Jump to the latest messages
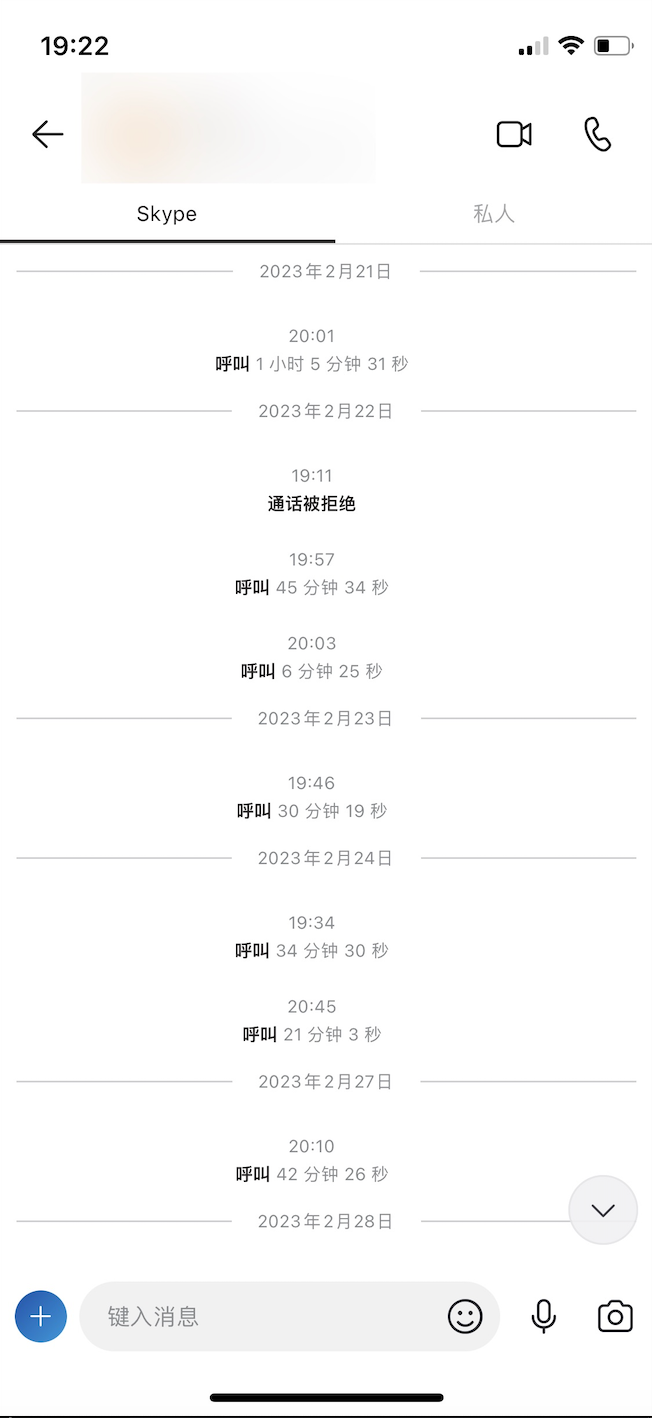The image size is (652, 1418). pyautogui.click(x=602, y=1210)
